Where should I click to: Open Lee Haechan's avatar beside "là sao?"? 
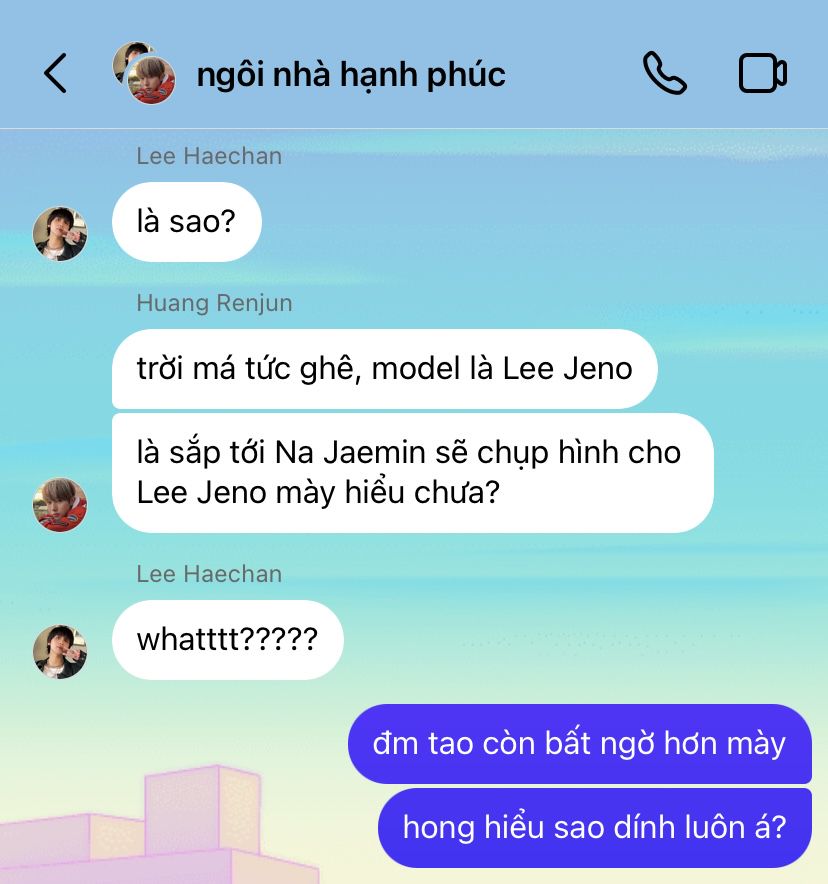pos(60,234)
